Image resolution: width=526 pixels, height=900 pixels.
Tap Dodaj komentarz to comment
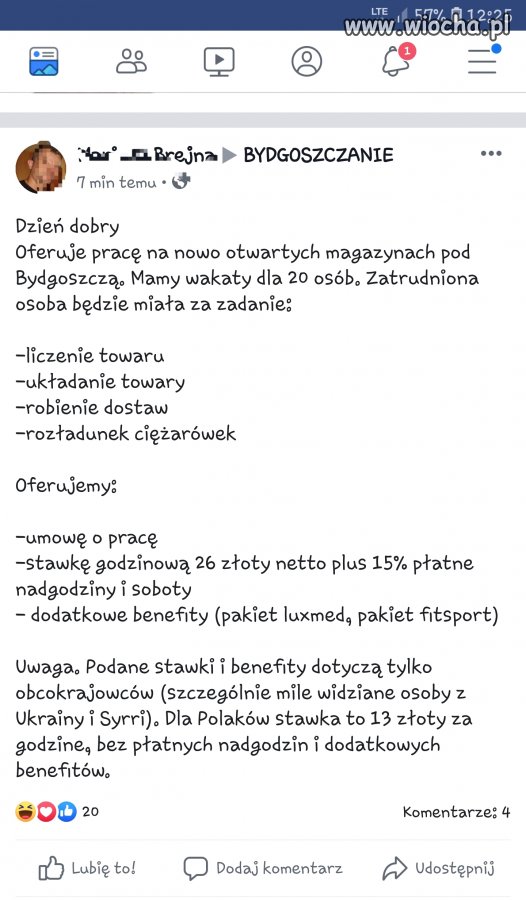coord(262,868)
